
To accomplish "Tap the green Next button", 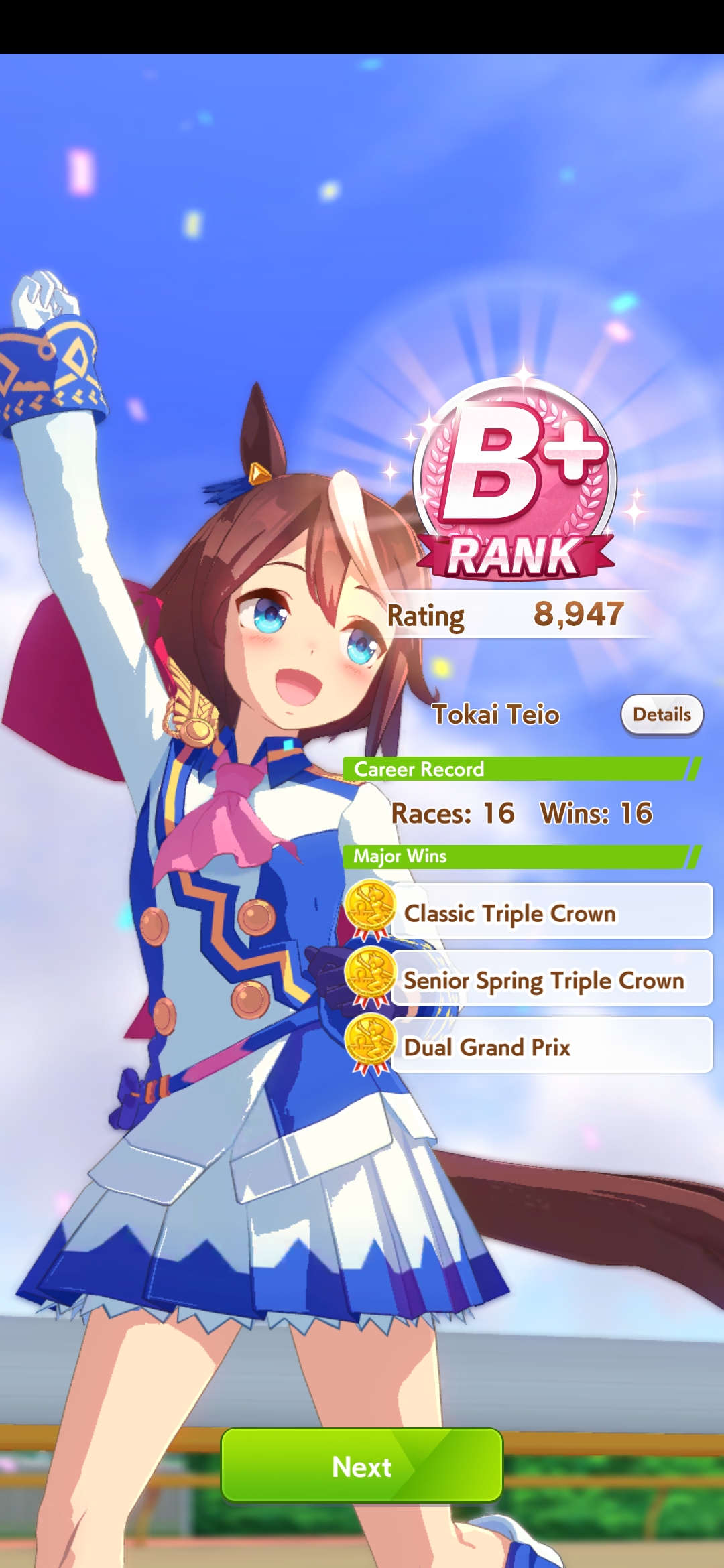I will [362, 1466].
